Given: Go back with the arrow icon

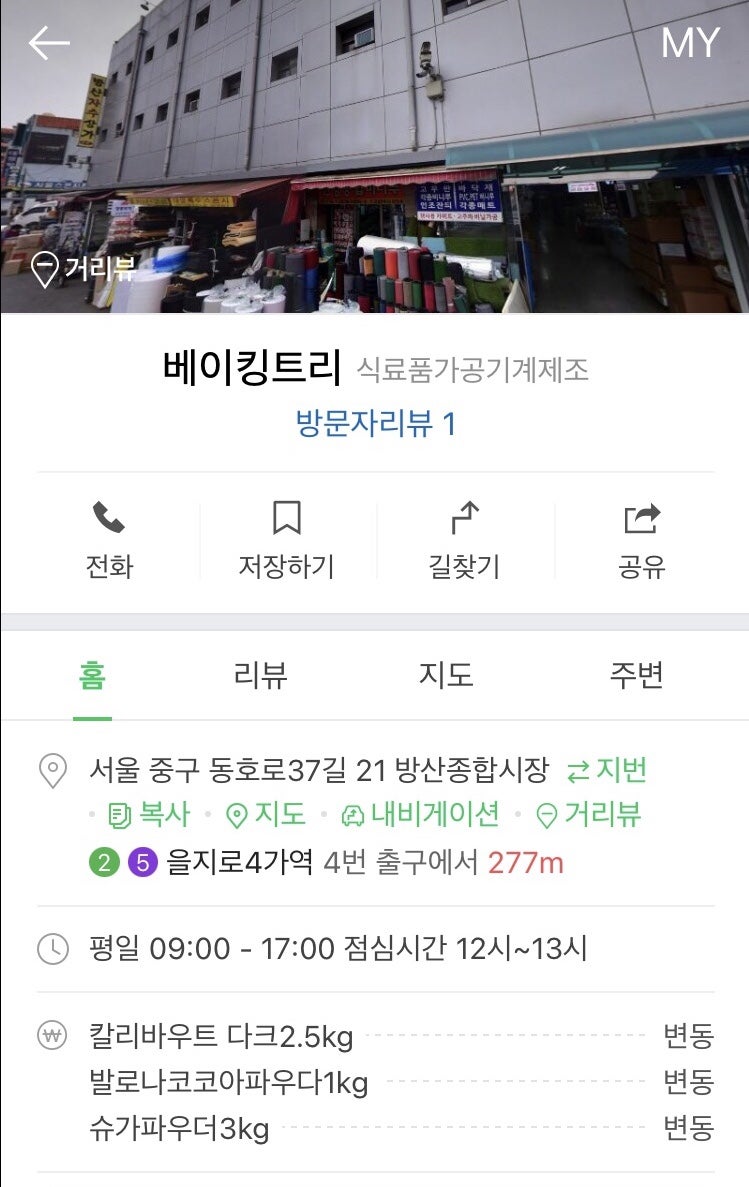Looking at the screenshot, I should [48, 43].
